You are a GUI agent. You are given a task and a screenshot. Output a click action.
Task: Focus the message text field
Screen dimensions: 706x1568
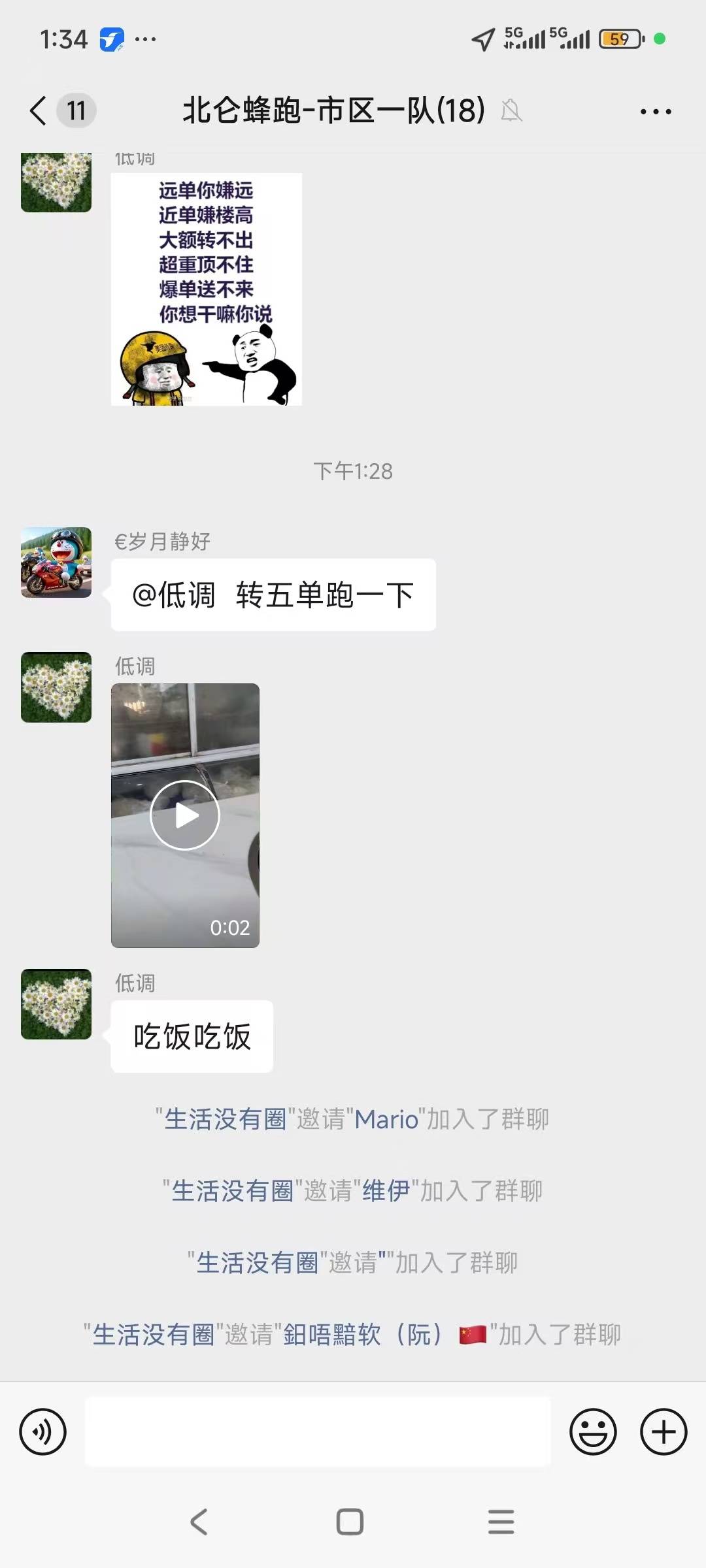click(318, 1432)
